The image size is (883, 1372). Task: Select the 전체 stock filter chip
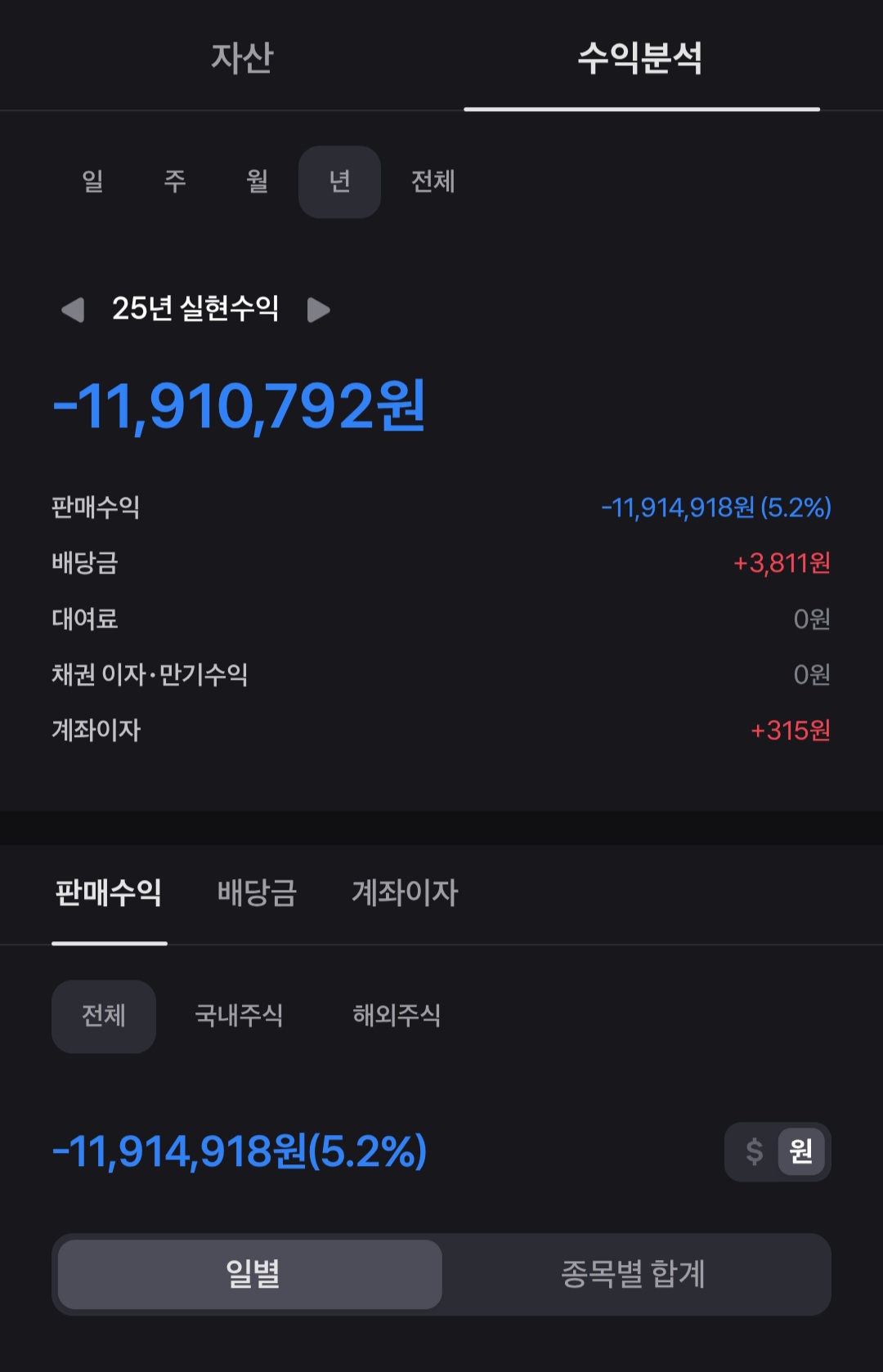[104, 1016]
